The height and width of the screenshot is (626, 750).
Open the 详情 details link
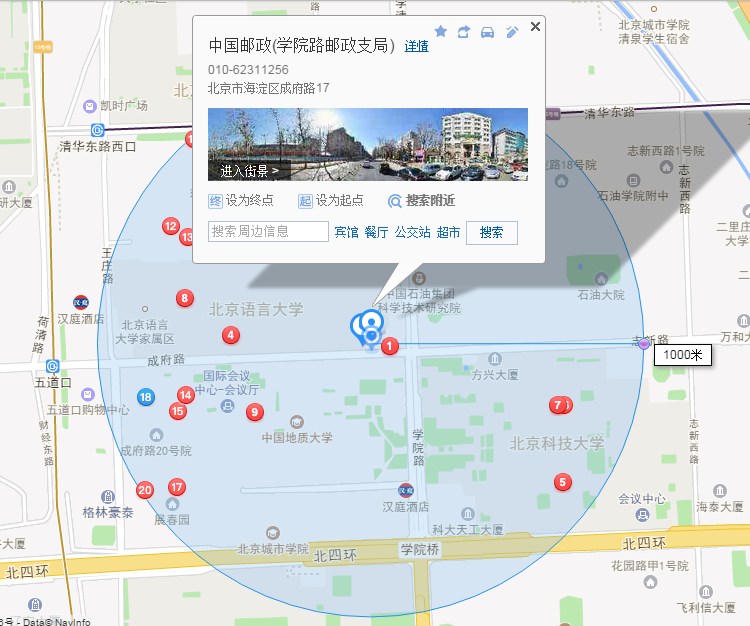click(416, 46)
